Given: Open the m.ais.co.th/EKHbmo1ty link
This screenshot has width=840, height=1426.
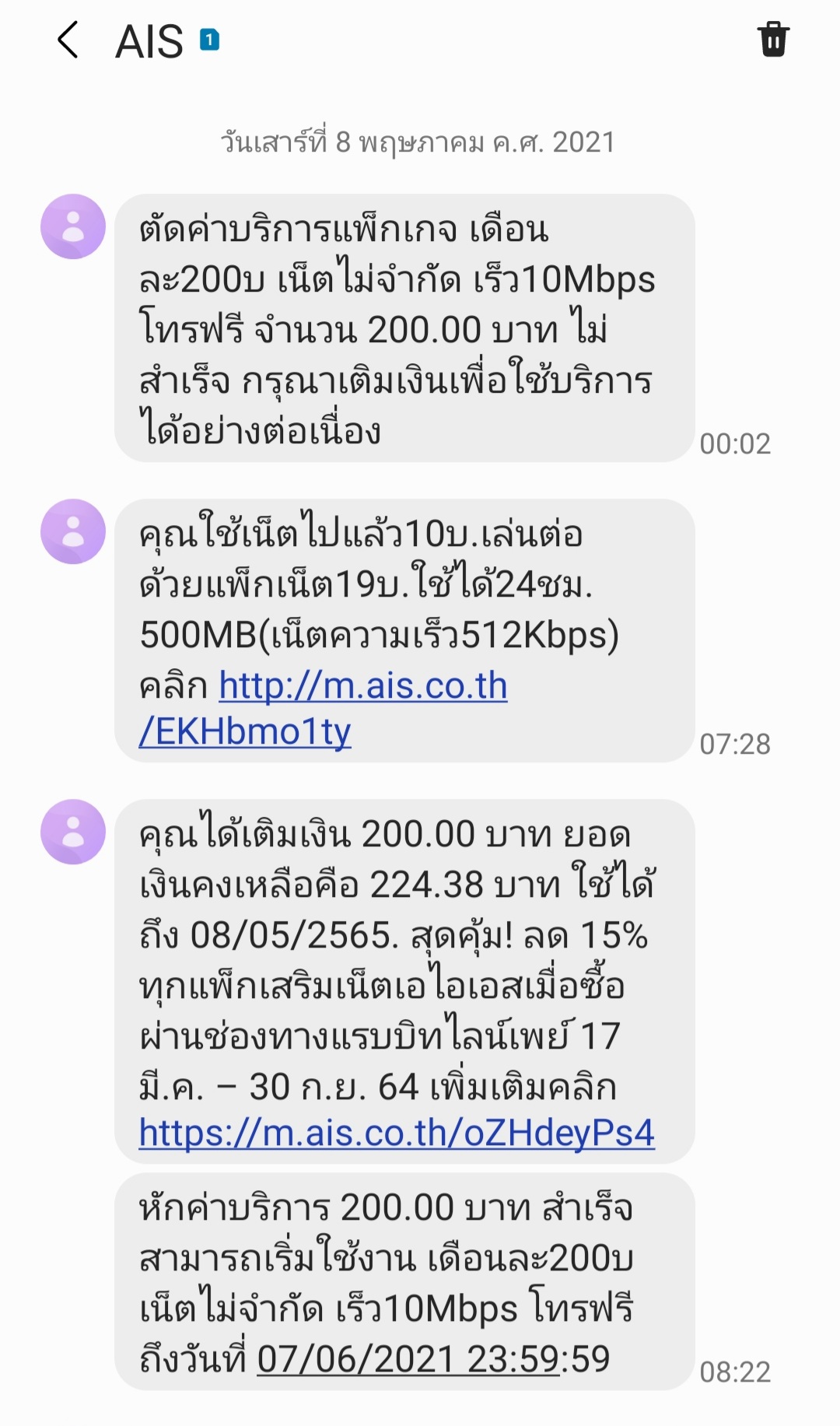Looking at the screenshot, I should click(323, 708).
